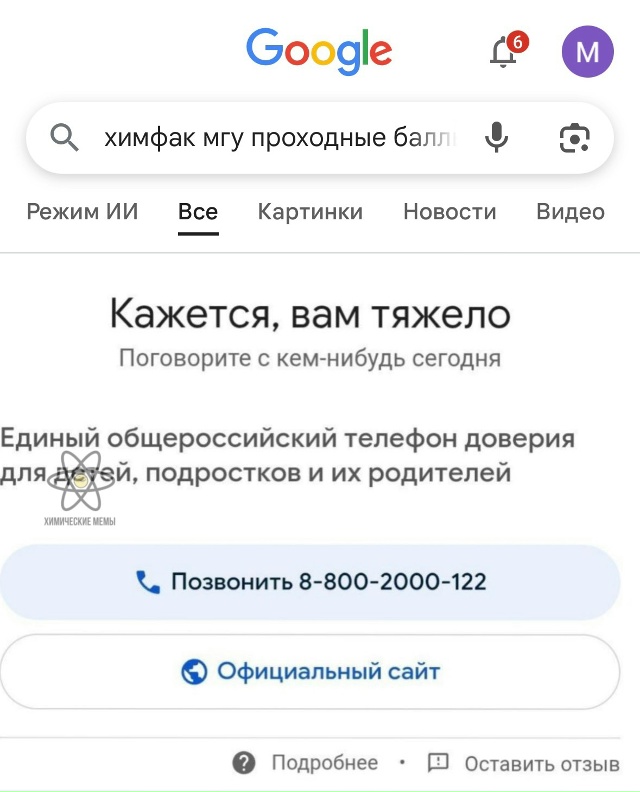This screenshot has width=640, height=792.
Task: Open the Официальный сайт button
Action: (310, 671)
